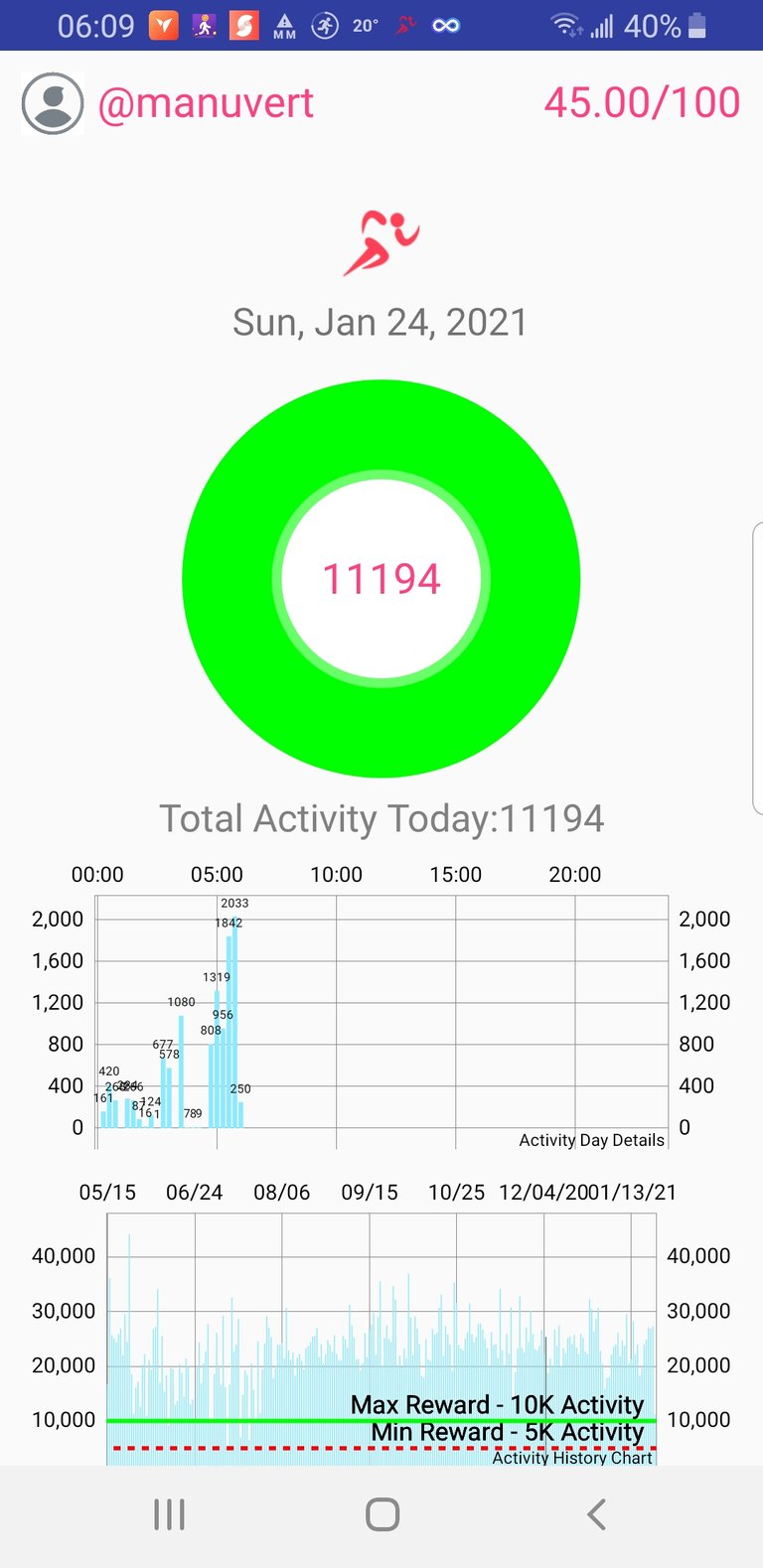This screenshot has width=763, height=1568.
Task: Go back using the system back button
Action: click(596, 1514)
